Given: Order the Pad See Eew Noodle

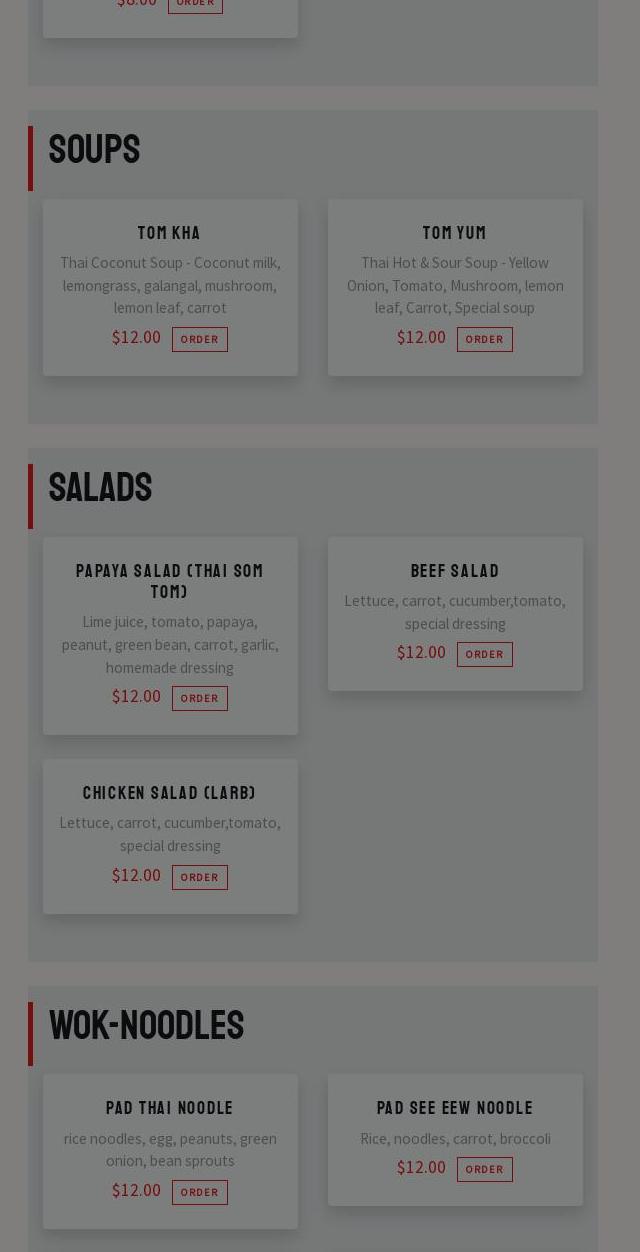Looking at the screenshot, I should pos(484,1169).
